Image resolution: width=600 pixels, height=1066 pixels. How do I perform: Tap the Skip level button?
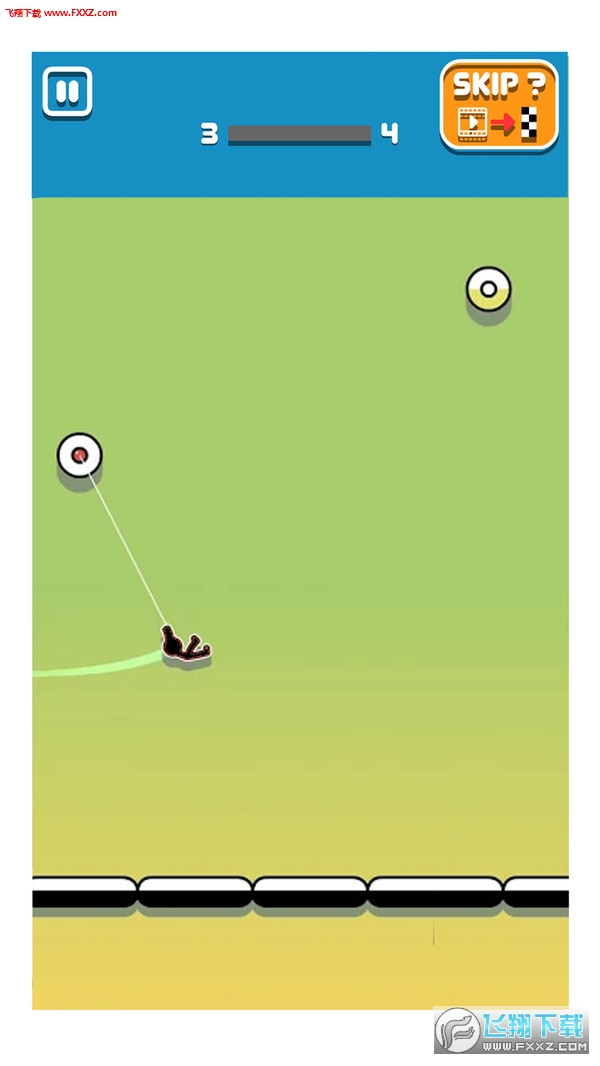(499, 105)
